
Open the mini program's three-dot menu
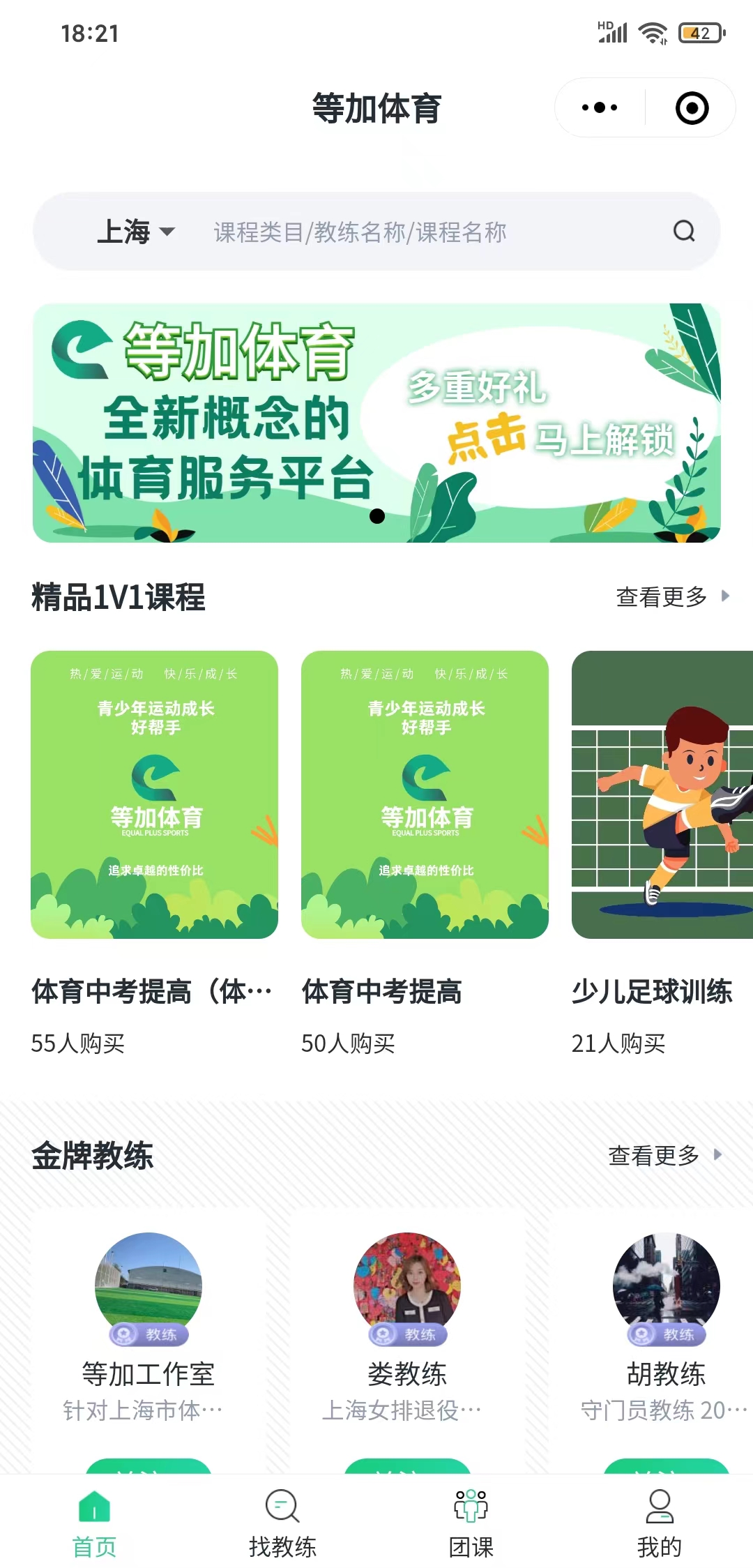tap(600, 108)
